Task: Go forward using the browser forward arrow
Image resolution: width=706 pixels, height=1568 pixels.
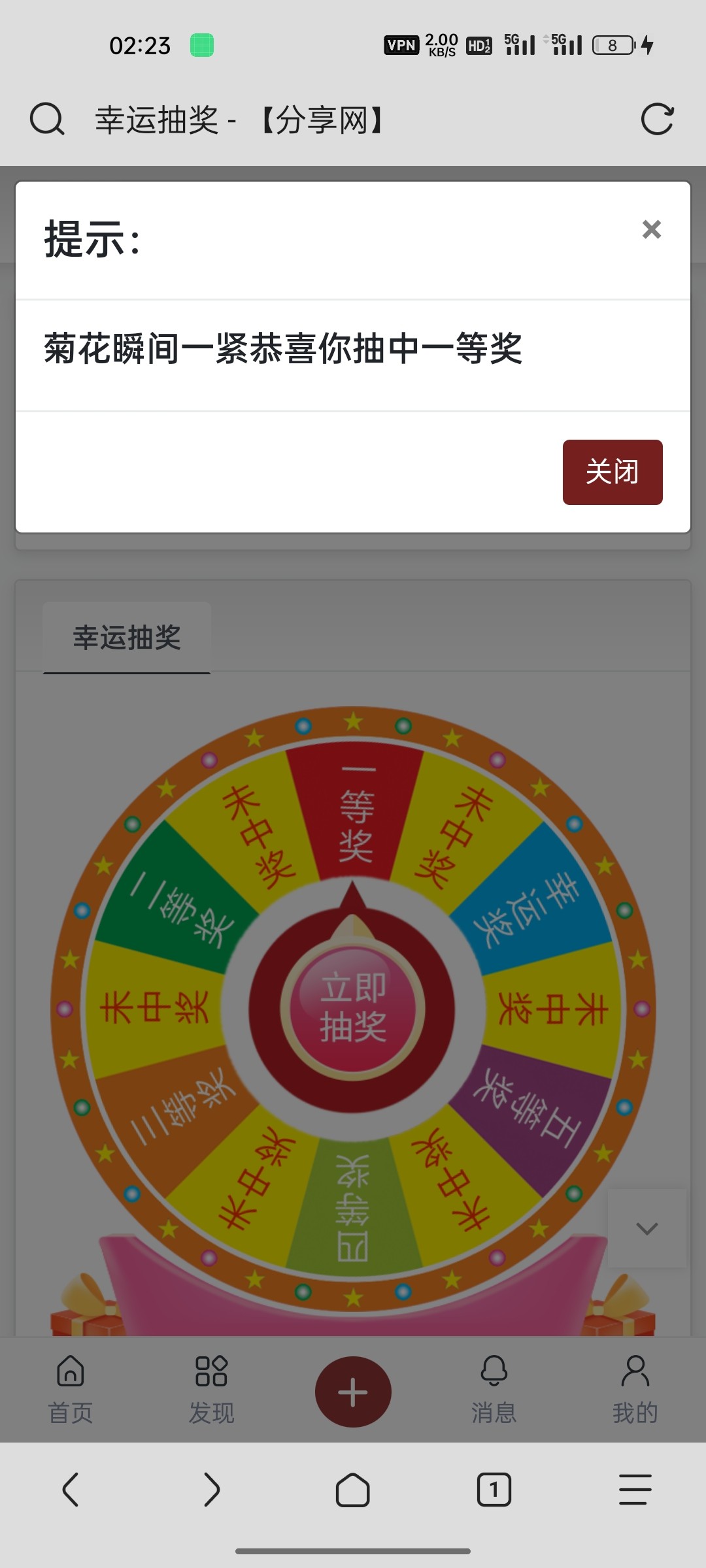Action: click(212, 1491)
